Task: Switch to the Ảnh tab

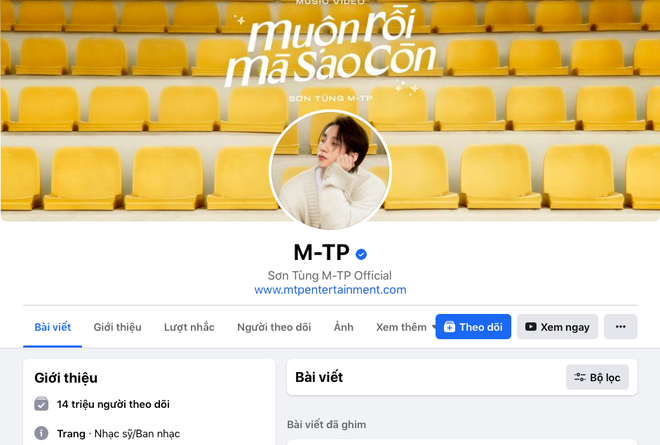Action: click(343, 327)
